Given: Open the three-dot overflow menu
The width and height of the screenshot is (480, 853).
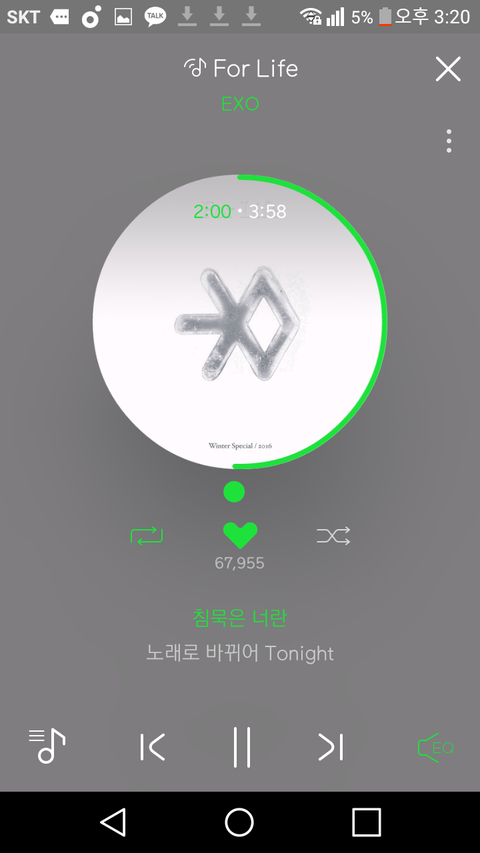Looking at the screenshot, I should 448,141.
